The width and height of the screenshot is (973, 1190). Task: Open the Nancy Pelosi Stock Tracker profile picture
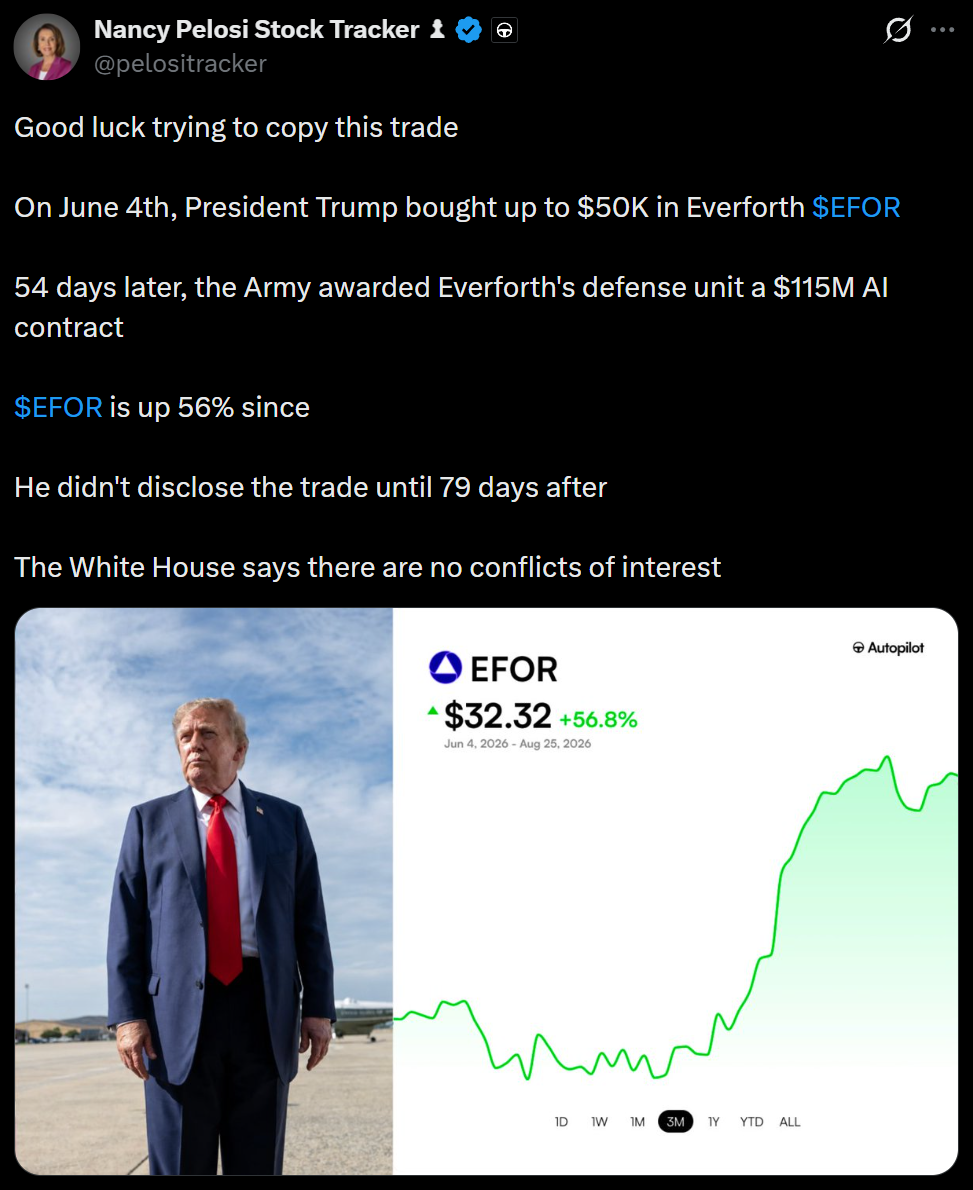(x=47, y=47)
